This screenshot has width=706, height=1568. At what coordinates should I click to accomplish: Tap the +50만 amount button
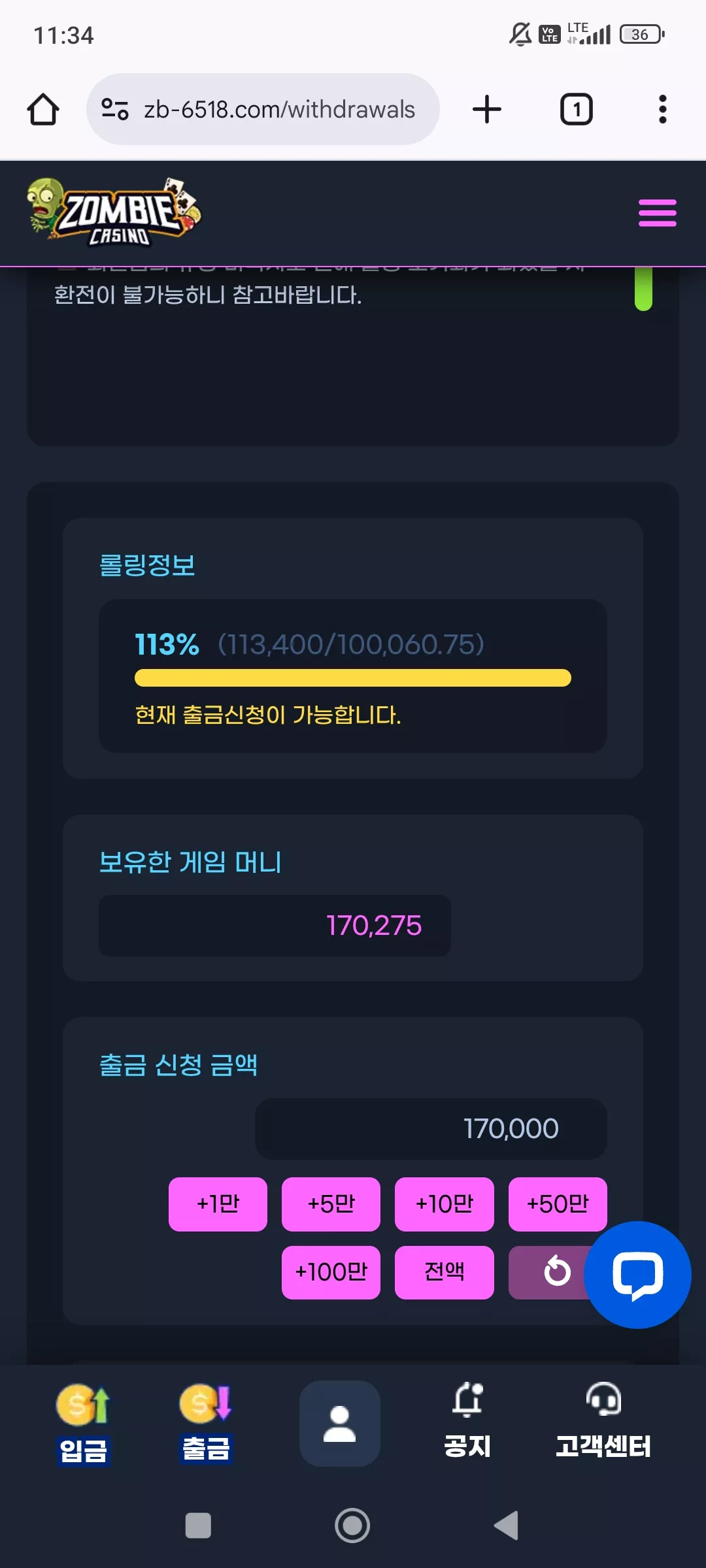[x=558, y=1204]
